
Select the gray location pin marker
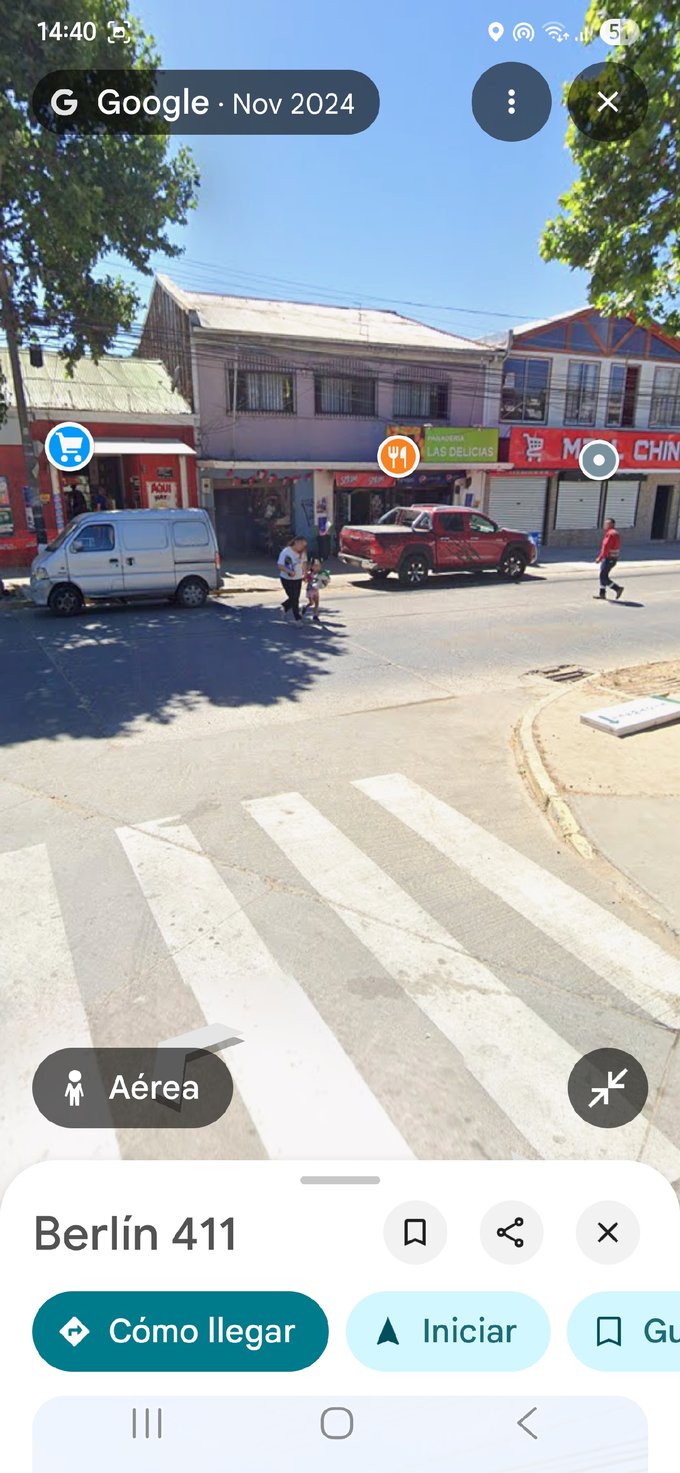click(599, 459)
